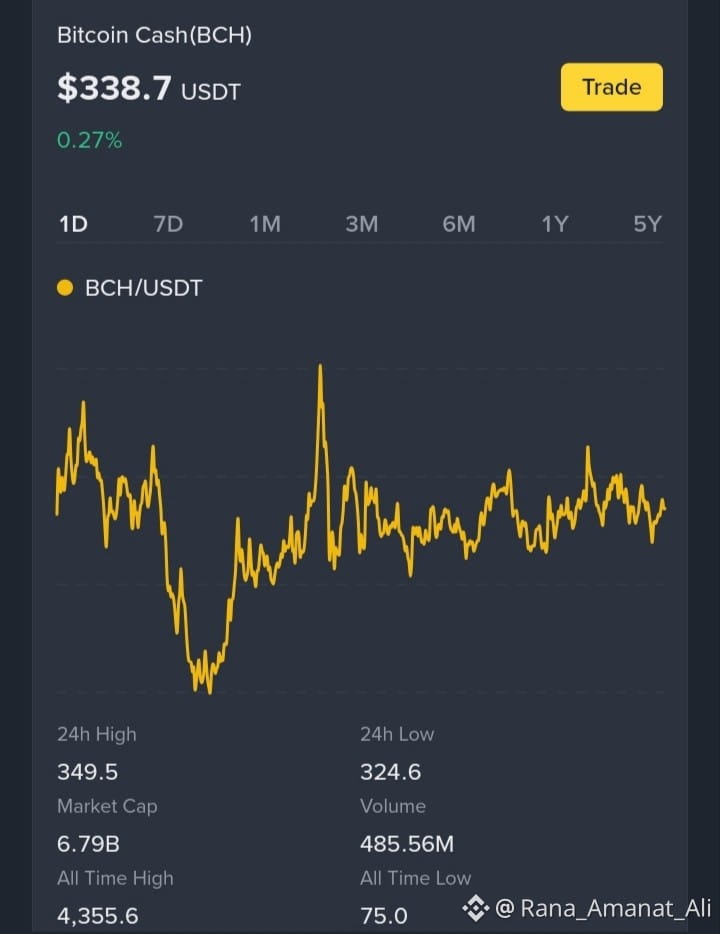
Task: Display the 5Y price chart
Action: coord(647,225)
